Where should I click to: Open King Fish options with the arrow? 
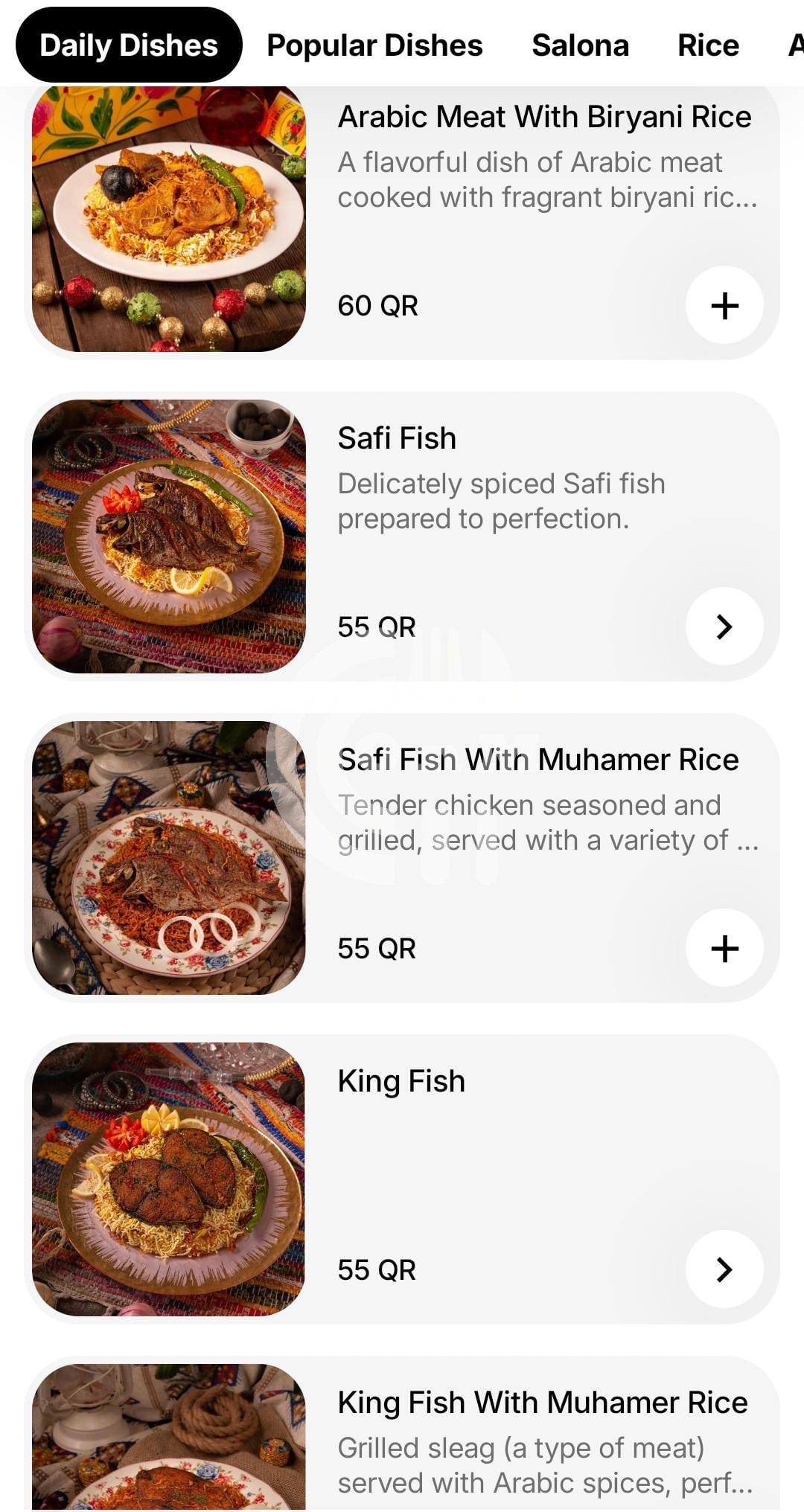724,1269
